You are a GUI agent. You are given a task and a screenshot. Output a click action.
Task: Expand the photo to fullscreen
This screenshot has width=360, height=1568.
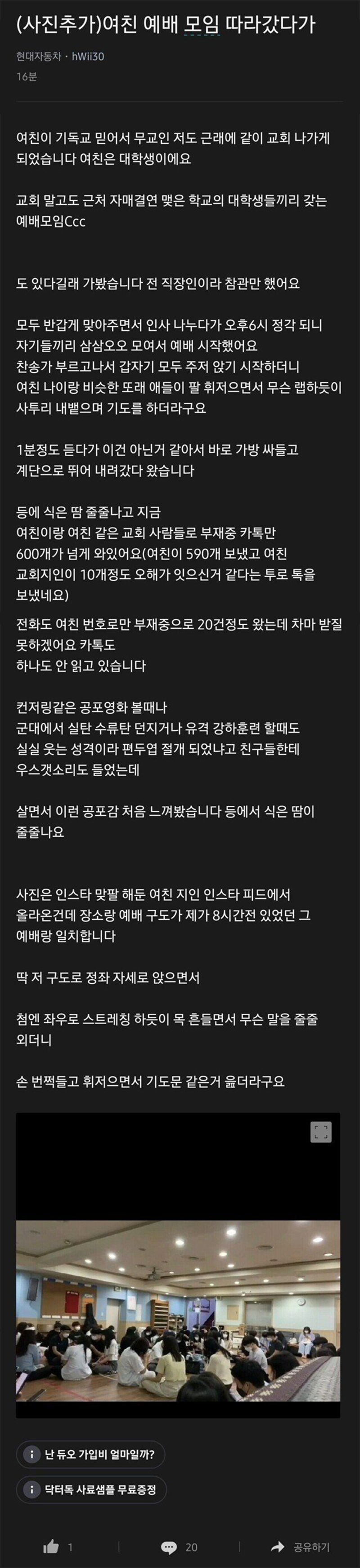tap(321, 1132)
